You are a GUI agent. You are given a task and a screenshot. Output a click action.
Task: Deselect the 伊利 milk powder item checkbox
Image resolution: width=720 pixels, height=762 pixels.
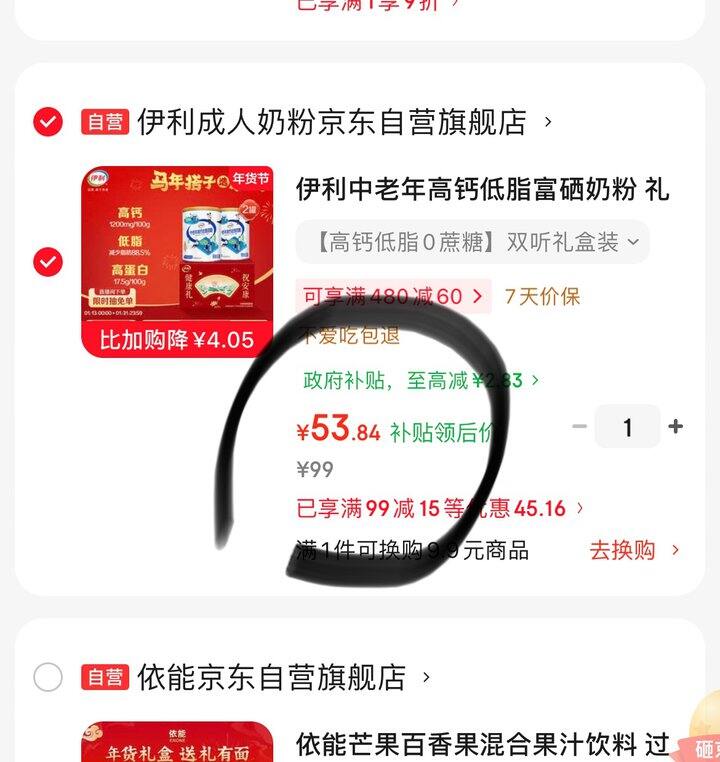(48, 262)
